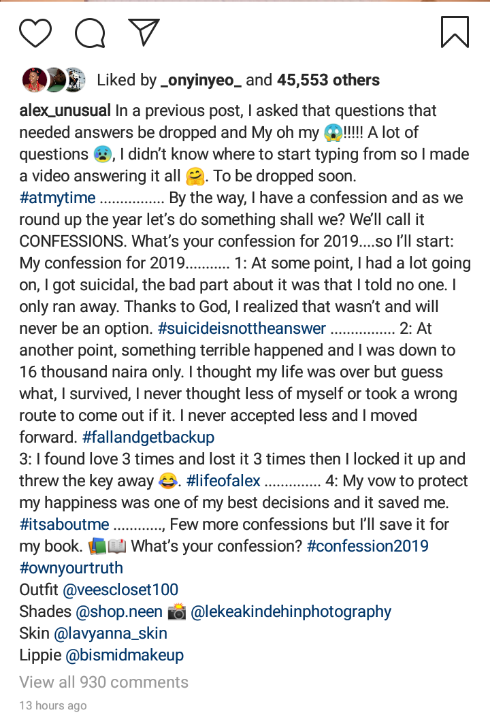
Task: Open the #fallandgetbackup hashtag
Action: (148, 437)
